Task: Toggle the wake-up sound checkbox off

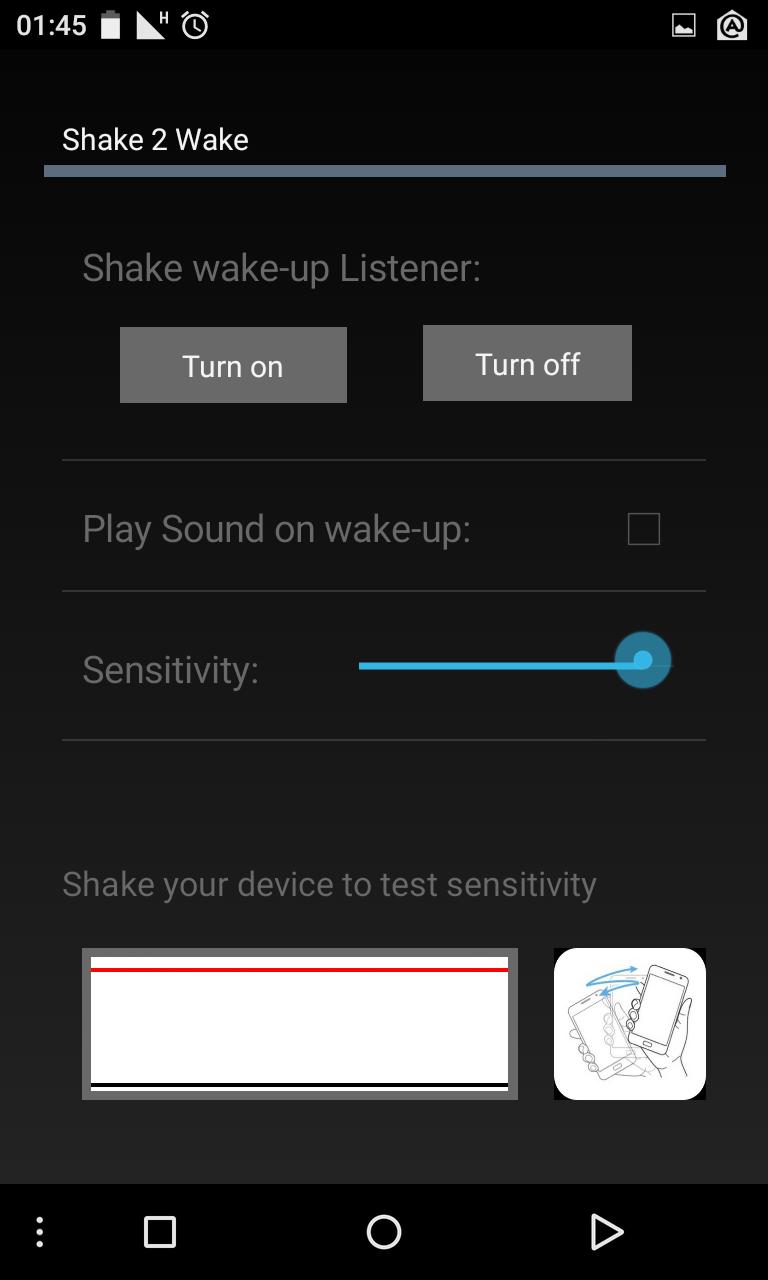Action: [x=645, y=528]
